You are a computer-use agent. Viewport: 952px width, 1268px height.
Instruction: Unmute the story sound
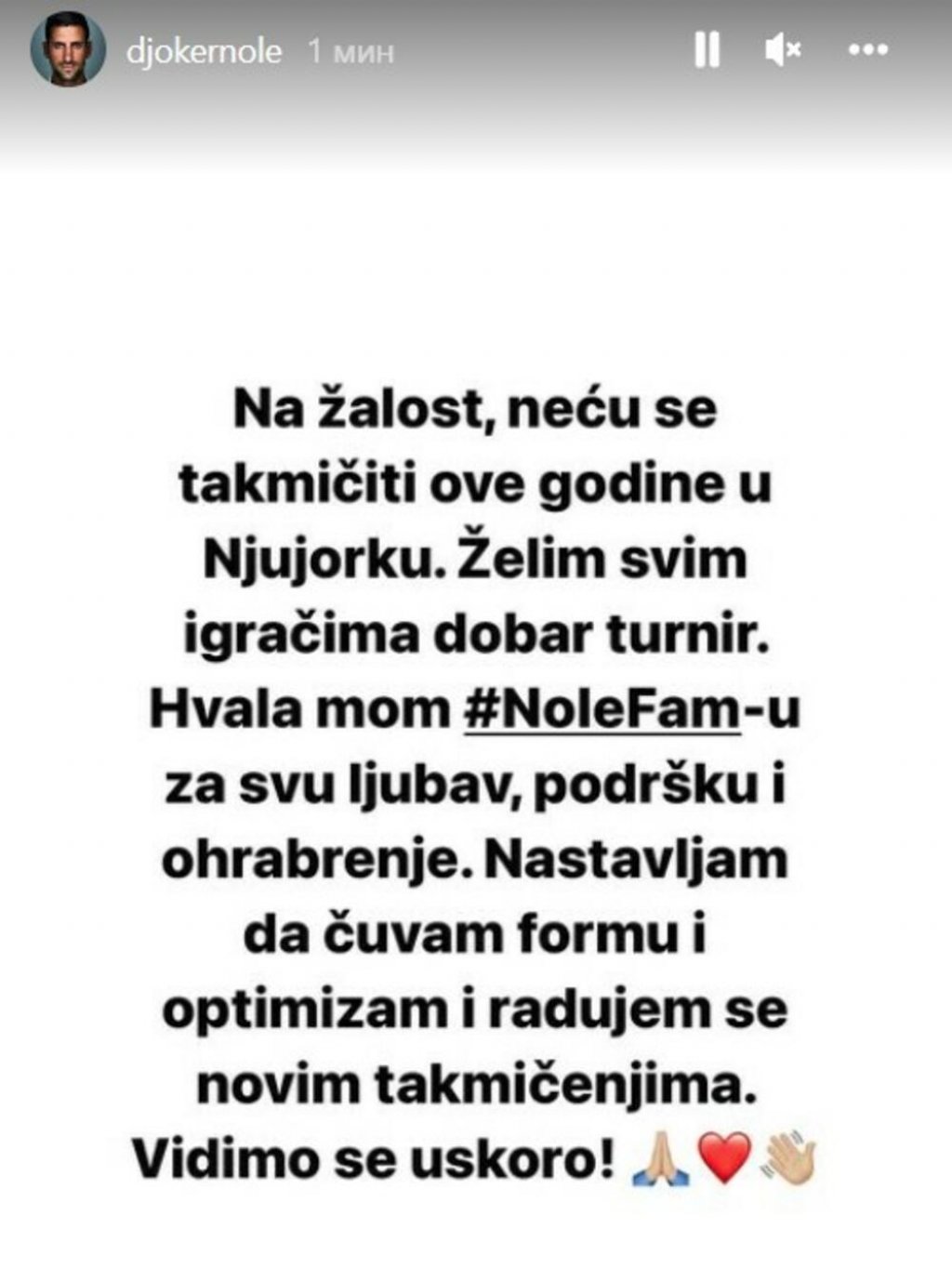783,50
